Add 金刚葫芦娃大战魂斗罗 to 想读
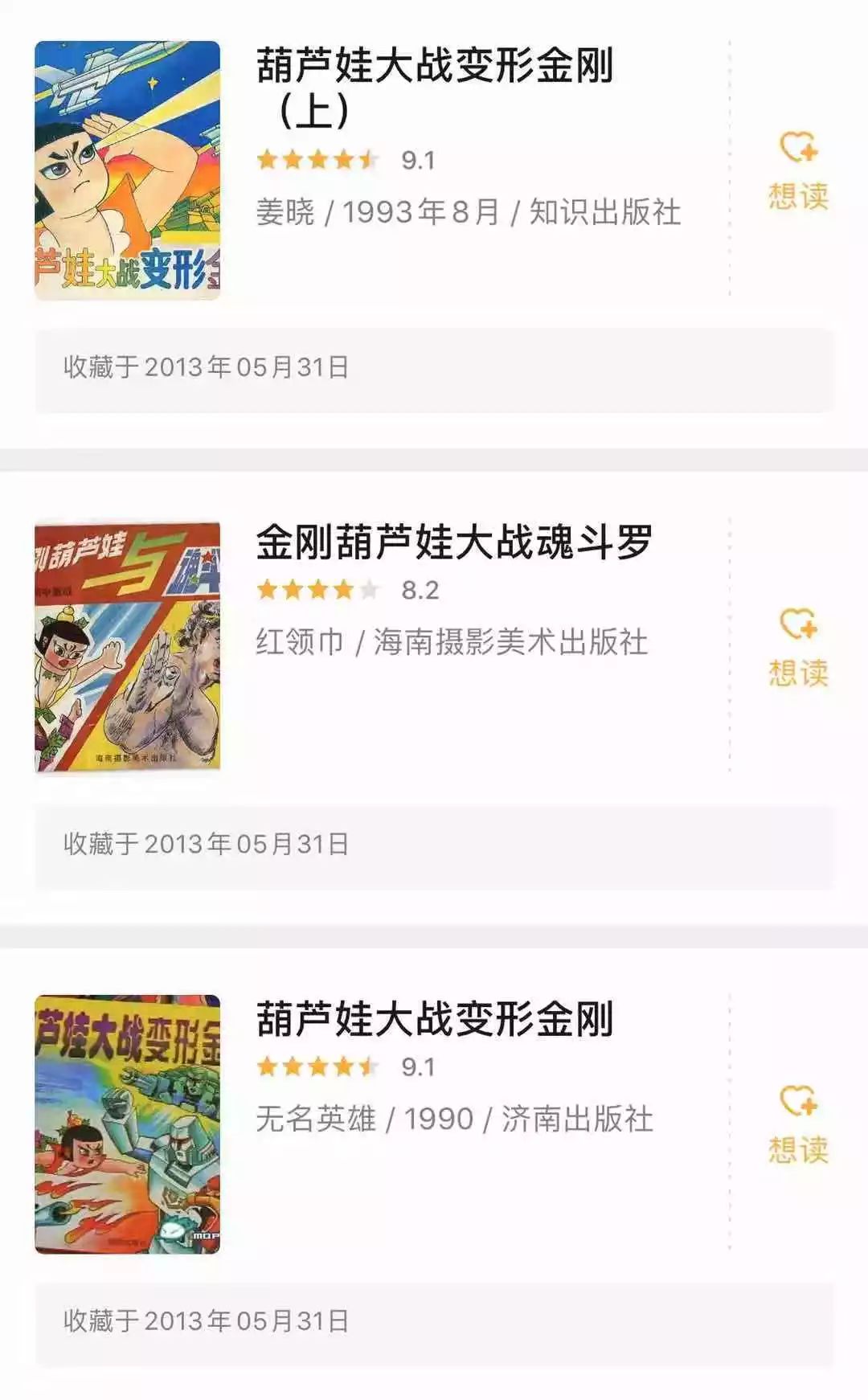This screenshot has height=1400, width=868. tap(797, 647)
